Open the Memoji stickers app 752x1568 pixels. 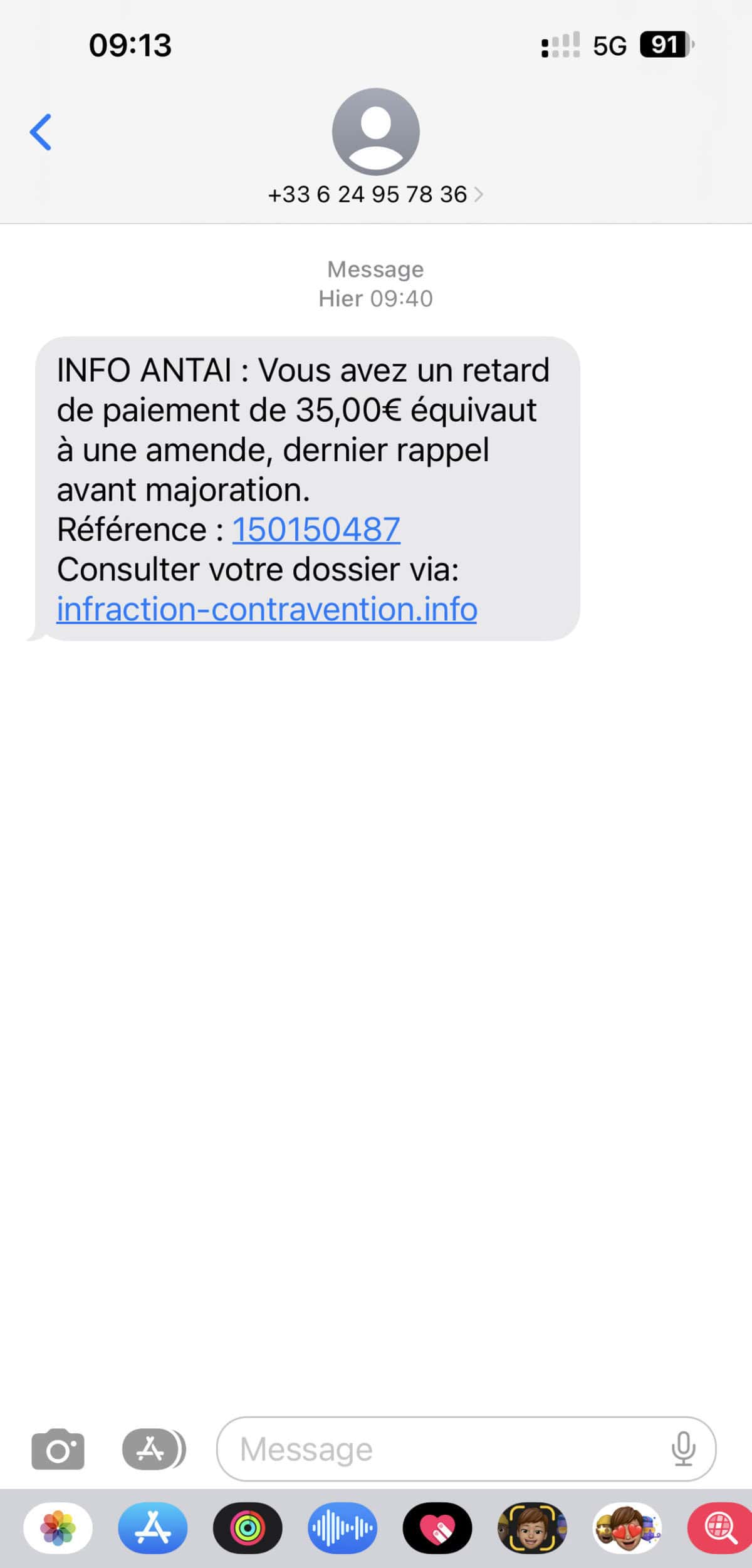pyautogui.click(x=627, y=1530)
